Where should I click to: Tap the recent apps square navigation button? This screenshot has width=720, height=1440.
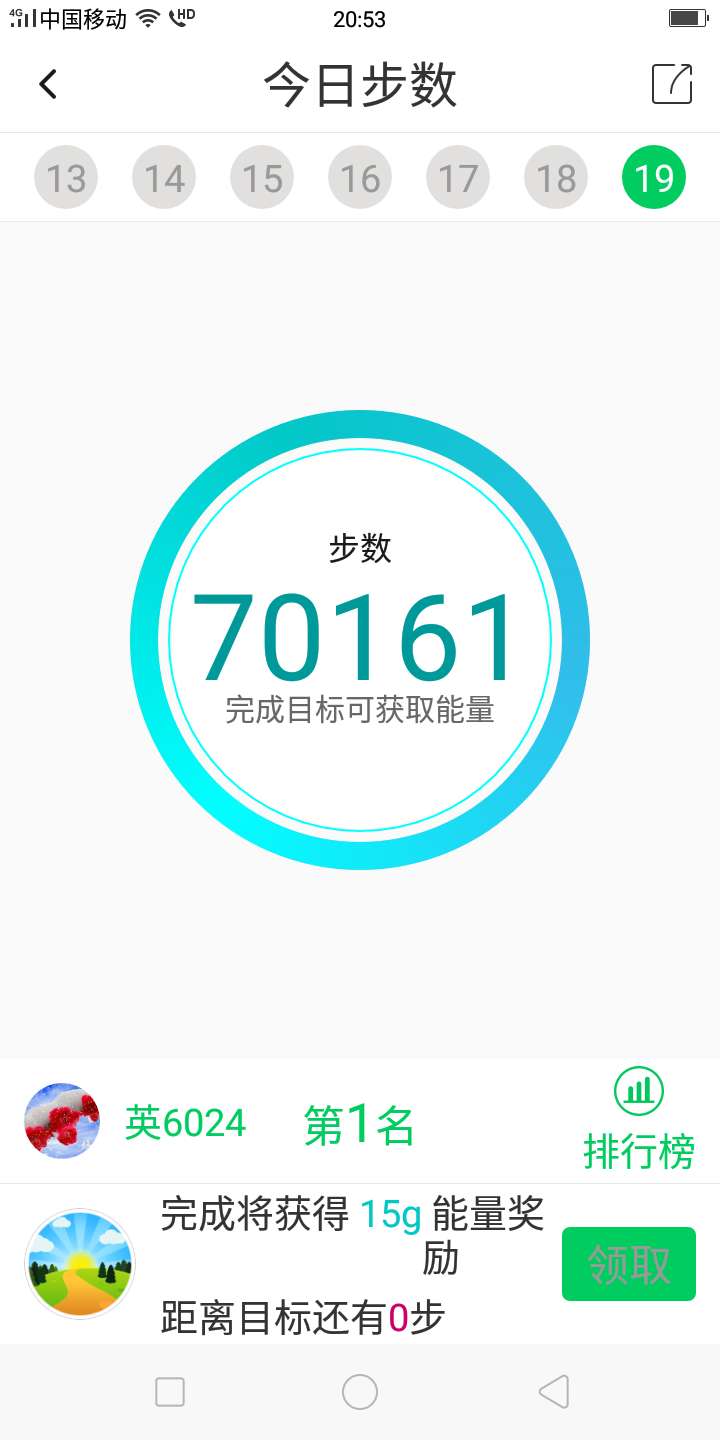pos(170,1391)
